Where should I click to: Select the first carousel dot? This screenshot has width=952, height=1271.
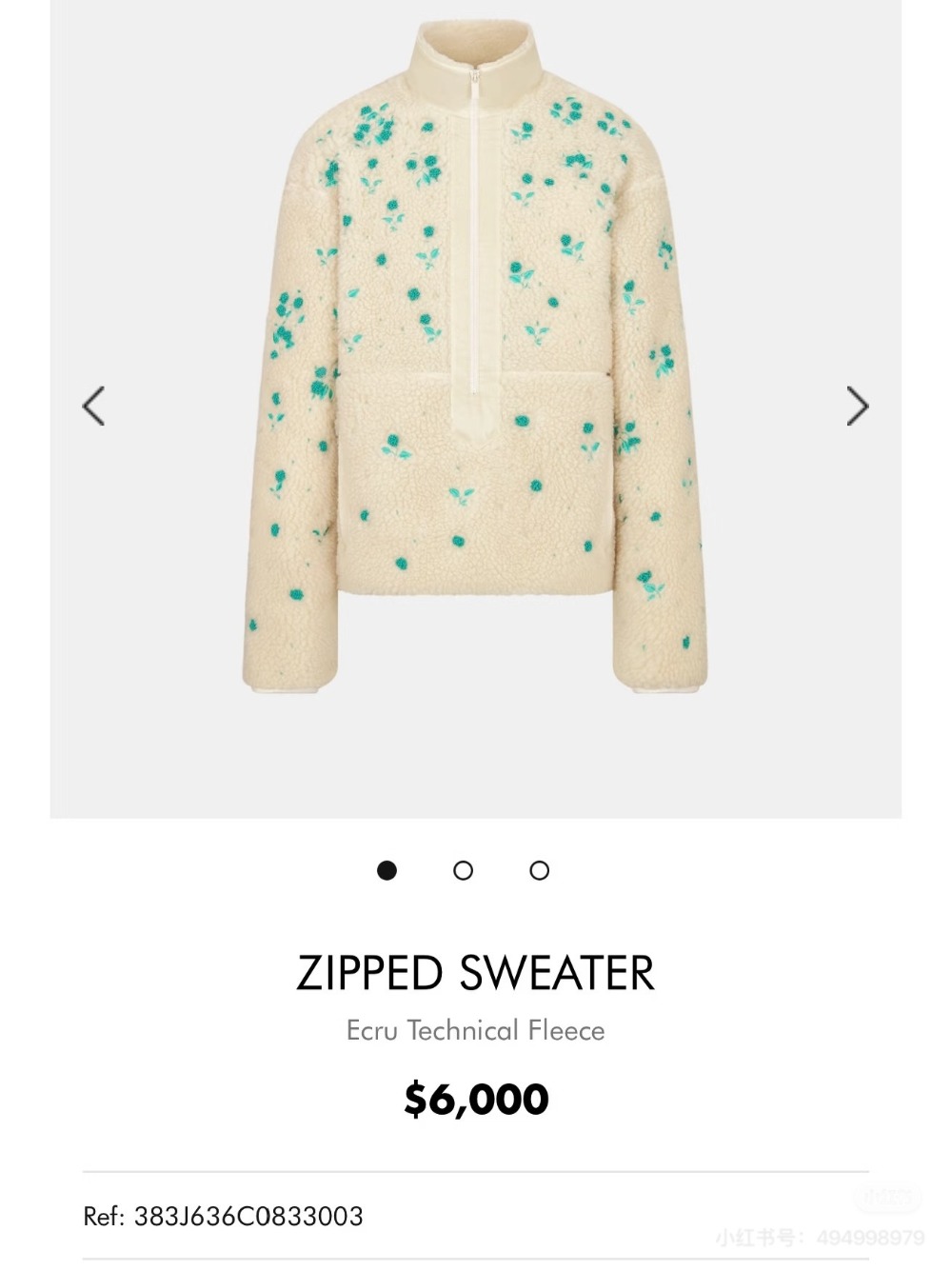pos(387,870)
